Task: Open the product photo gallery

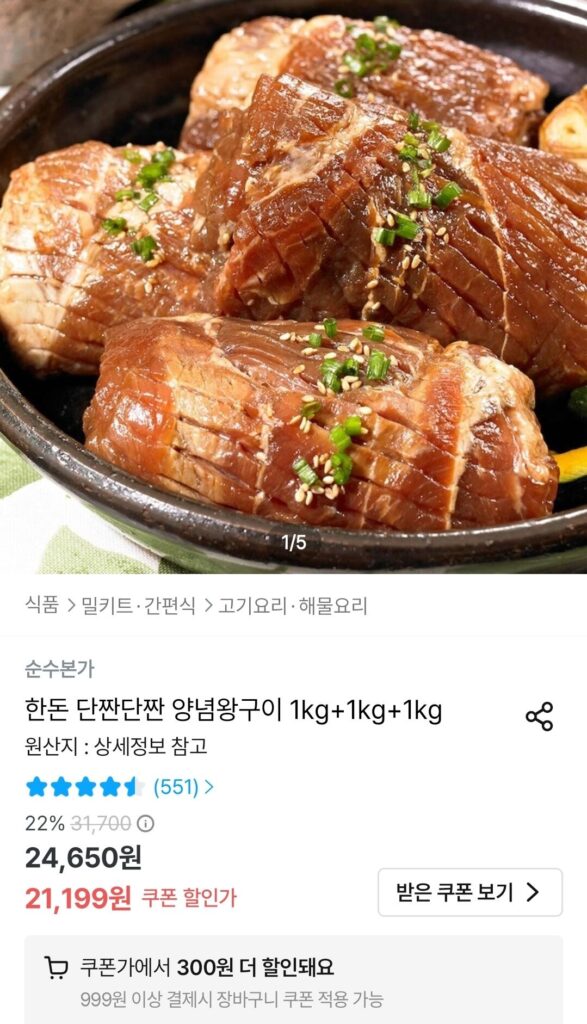Action: [x=293, y=287]
